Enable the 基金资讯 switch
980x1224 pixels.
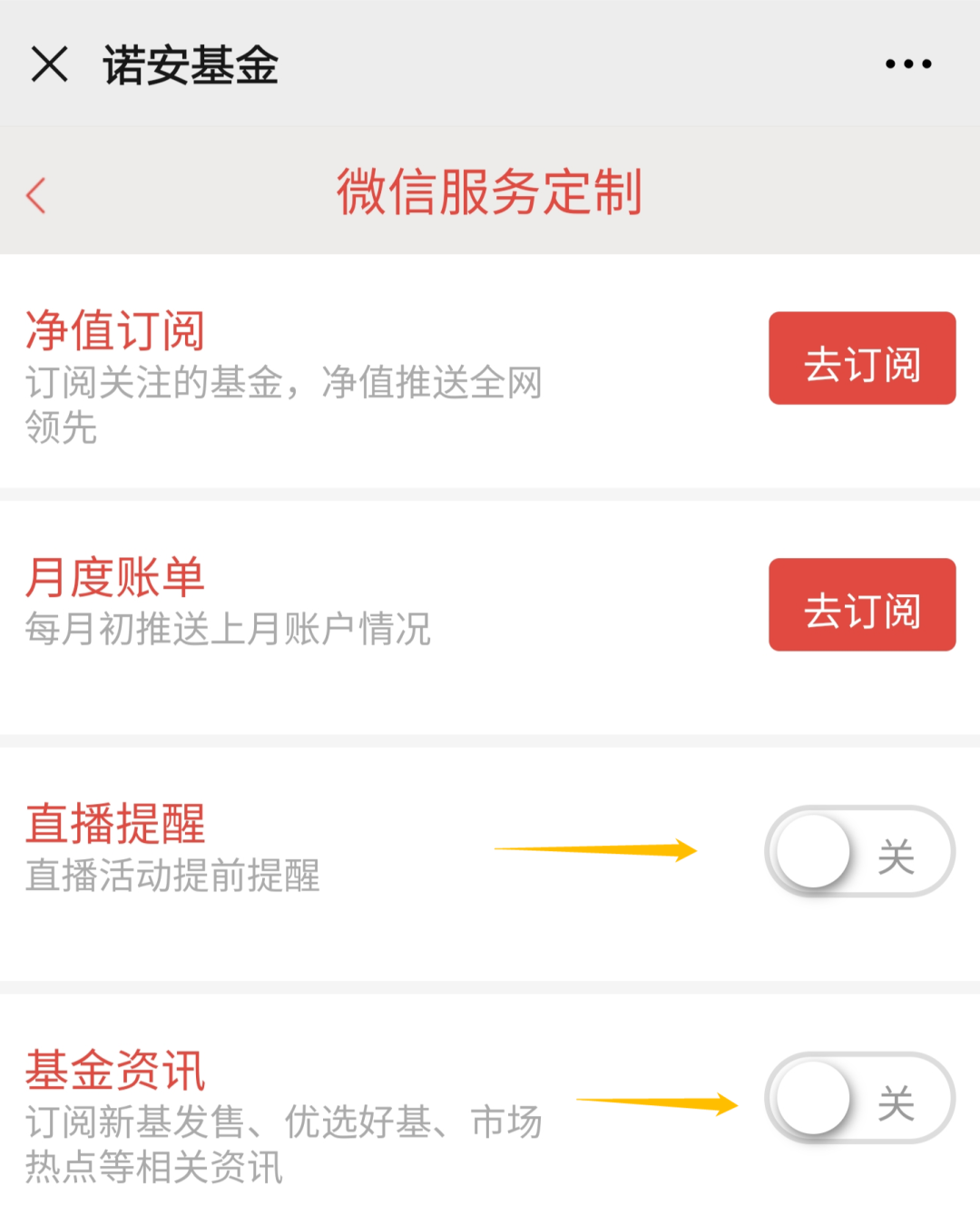coord(859,1098)
